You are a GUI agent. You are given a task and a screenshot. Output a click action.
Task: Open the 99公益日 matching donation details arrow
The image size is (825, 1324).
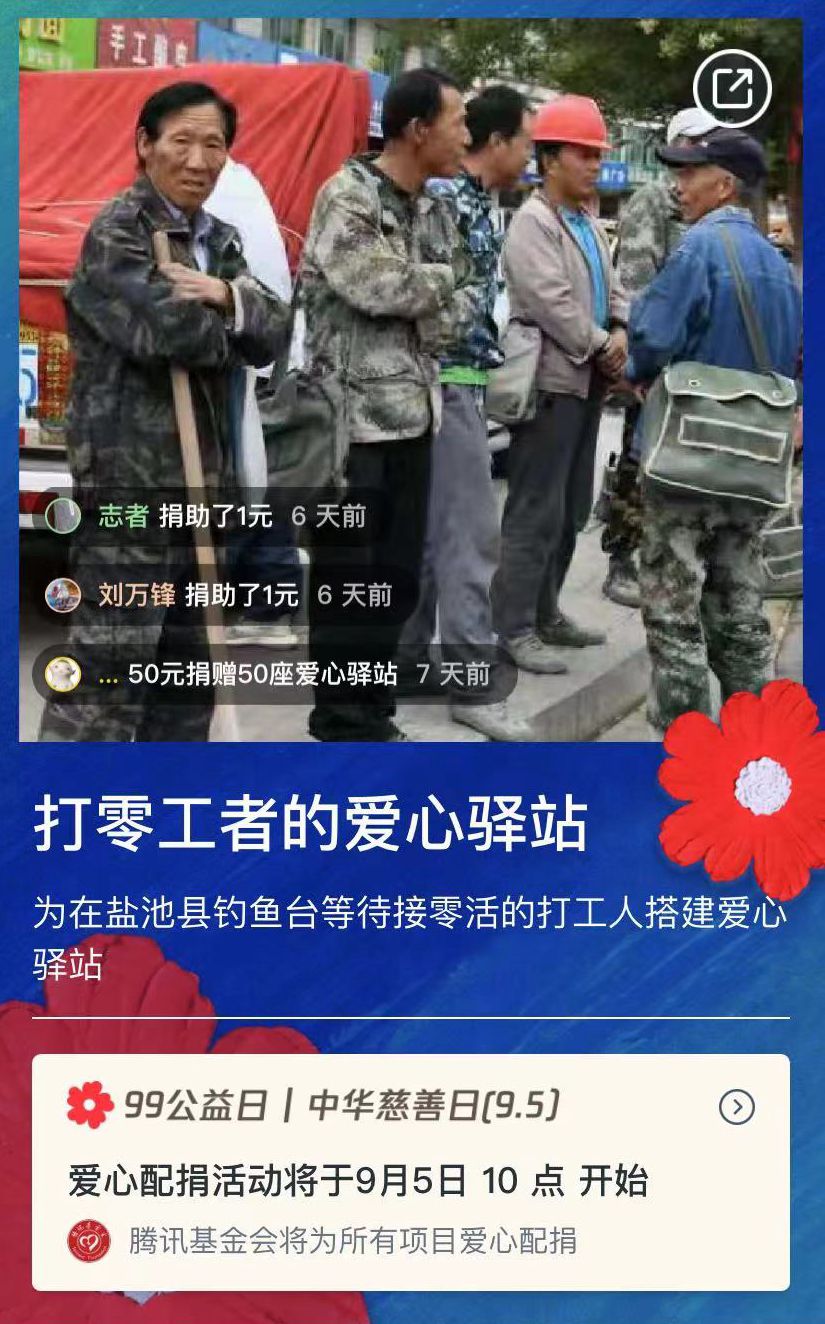pyautogui.click(x=737, y=1107)
